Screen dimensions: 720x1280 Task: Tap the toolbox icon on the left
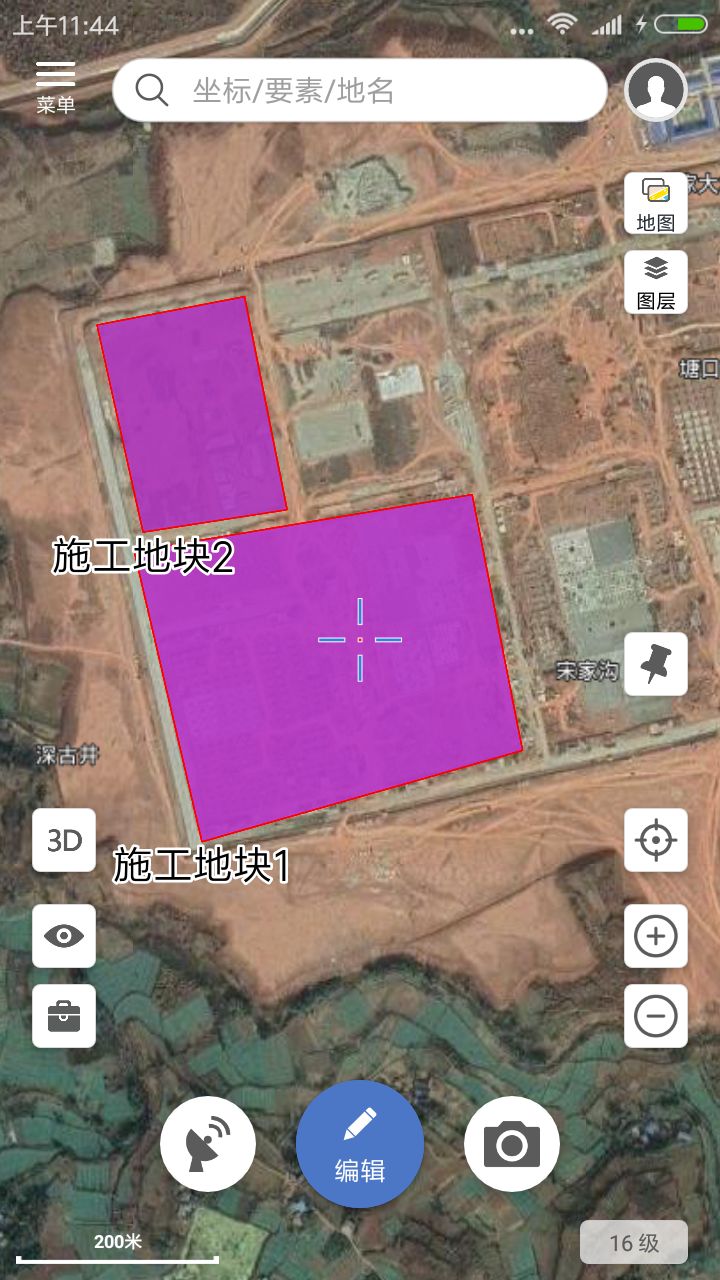point(63,1016)
